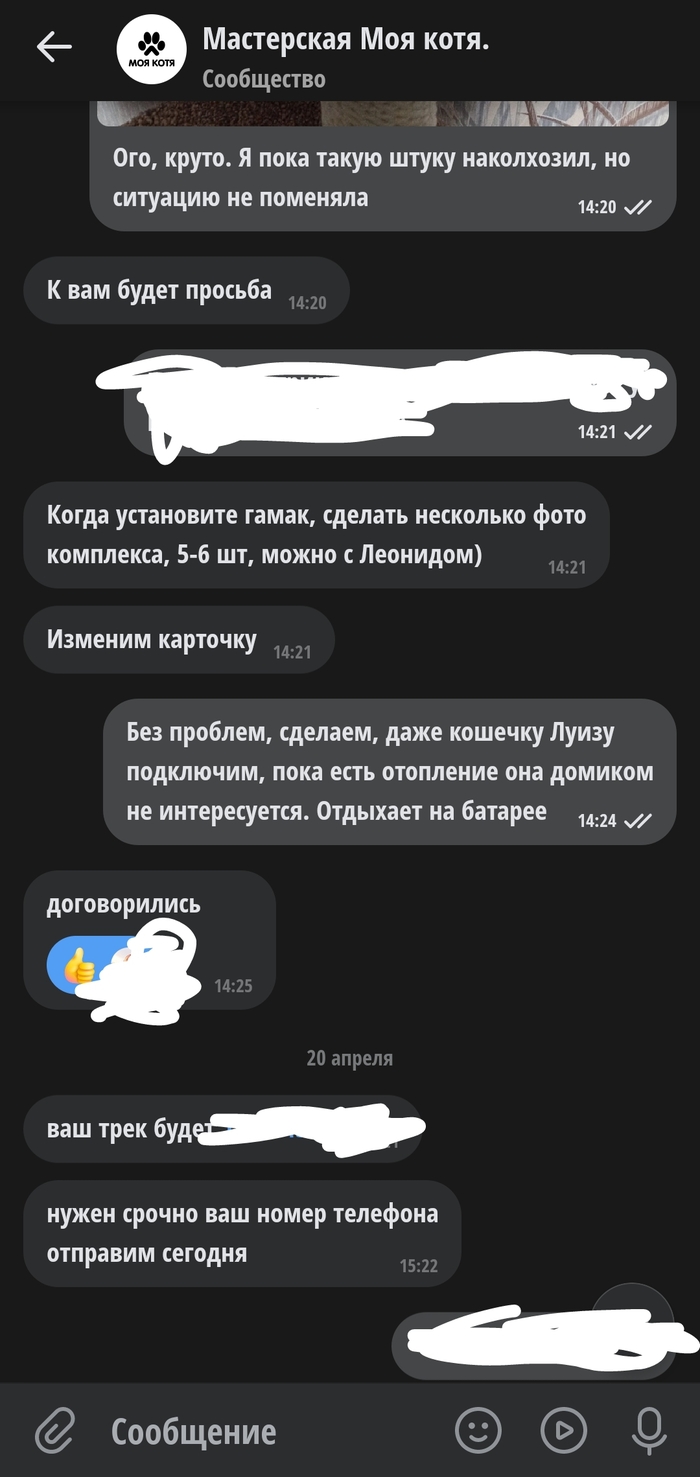Record a voice message with the microphone
This screenshot has width=700, height=1477.
[x=650, y=1431]
